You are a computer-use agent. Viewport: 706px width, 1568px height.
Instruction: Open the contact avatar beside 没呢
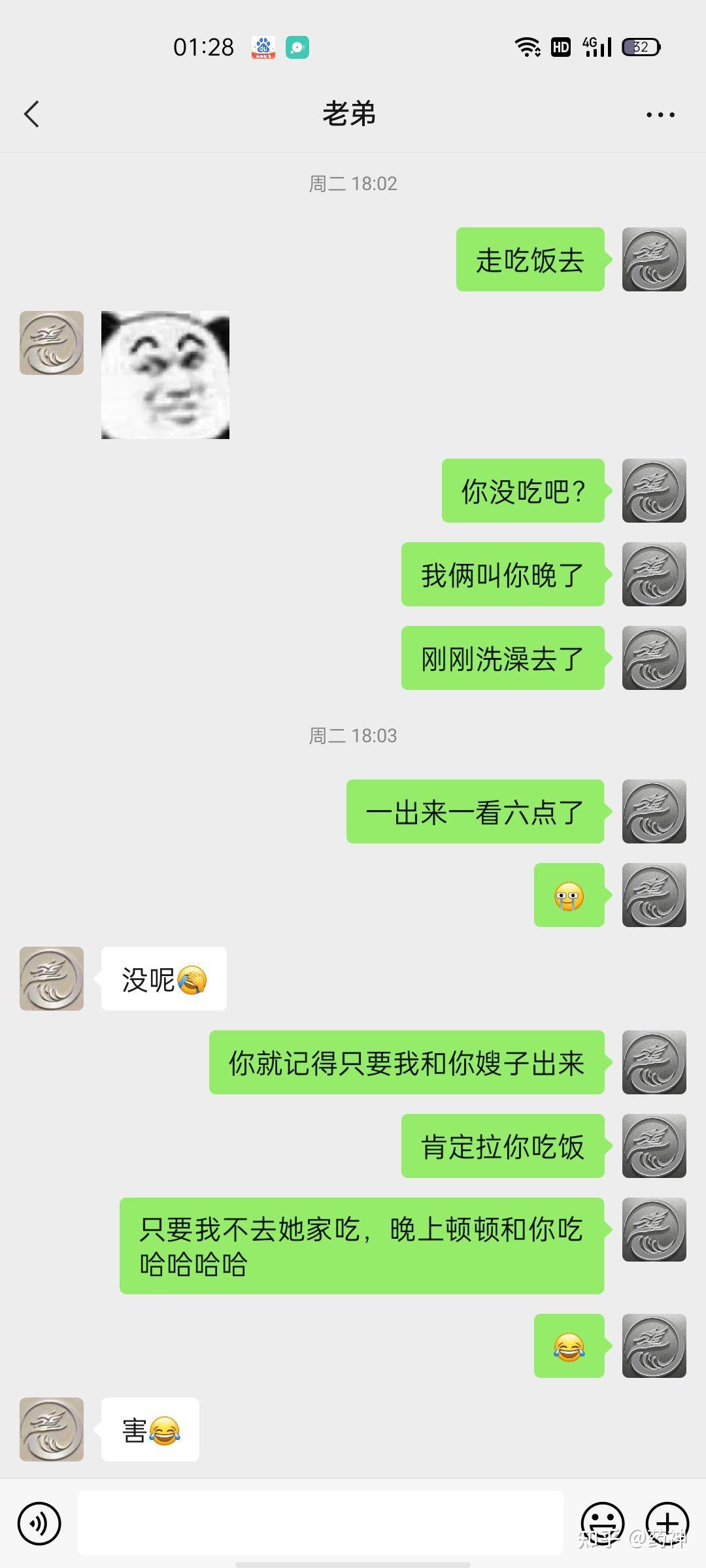(52, 979)
